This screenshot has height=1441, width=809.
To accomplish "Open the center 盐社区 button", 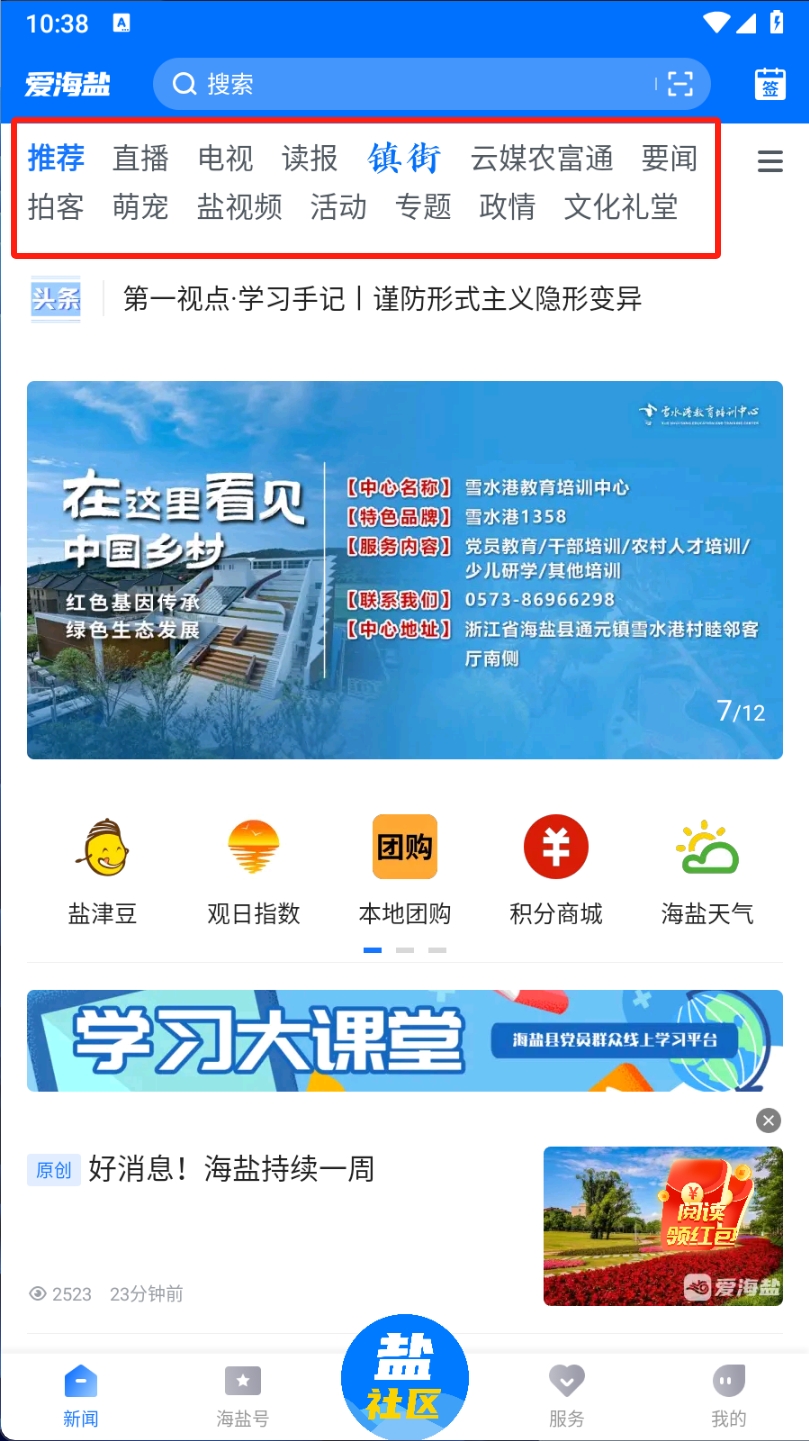I will point(404,1380).
